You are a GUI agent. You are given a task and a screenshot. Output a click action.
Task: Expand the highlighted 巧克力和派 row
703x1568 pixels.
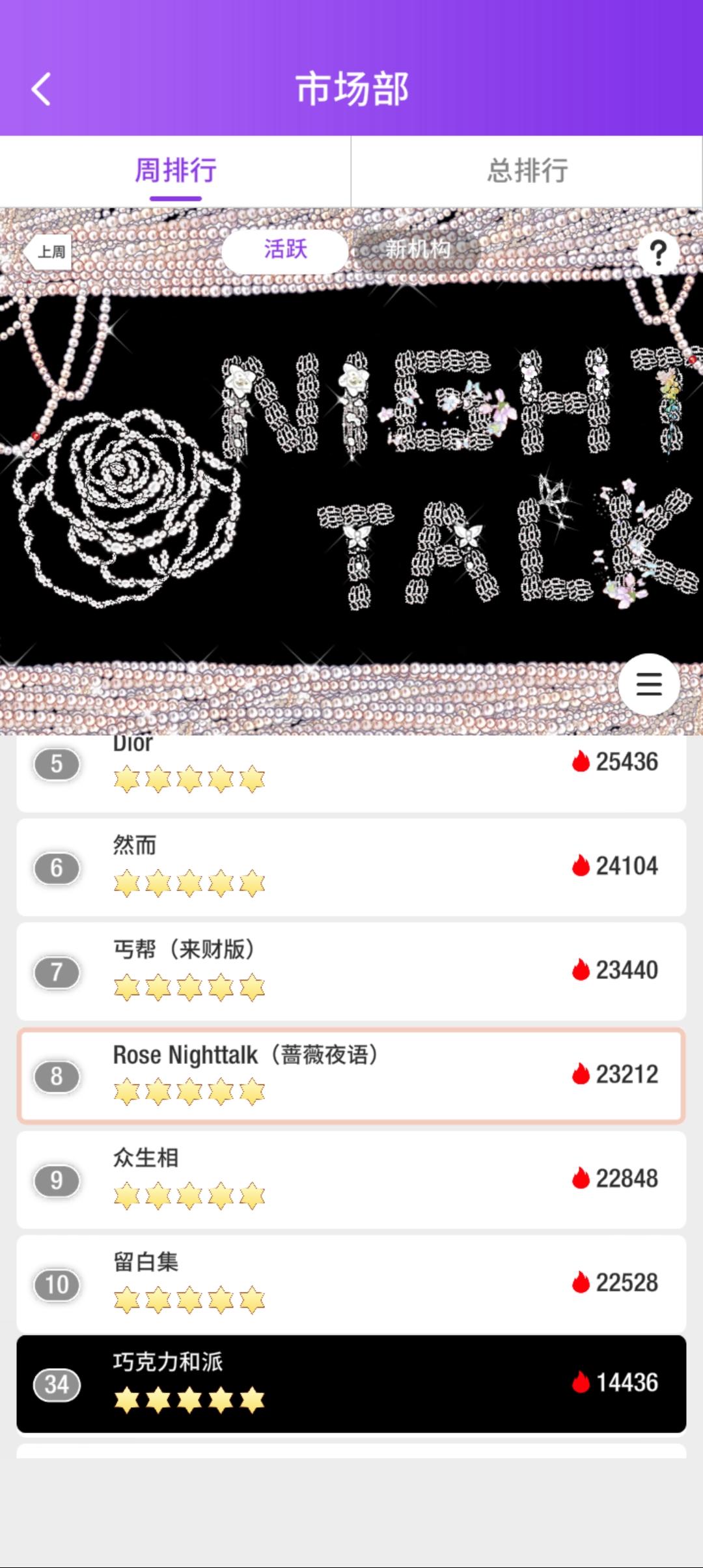click(351, 1385)
